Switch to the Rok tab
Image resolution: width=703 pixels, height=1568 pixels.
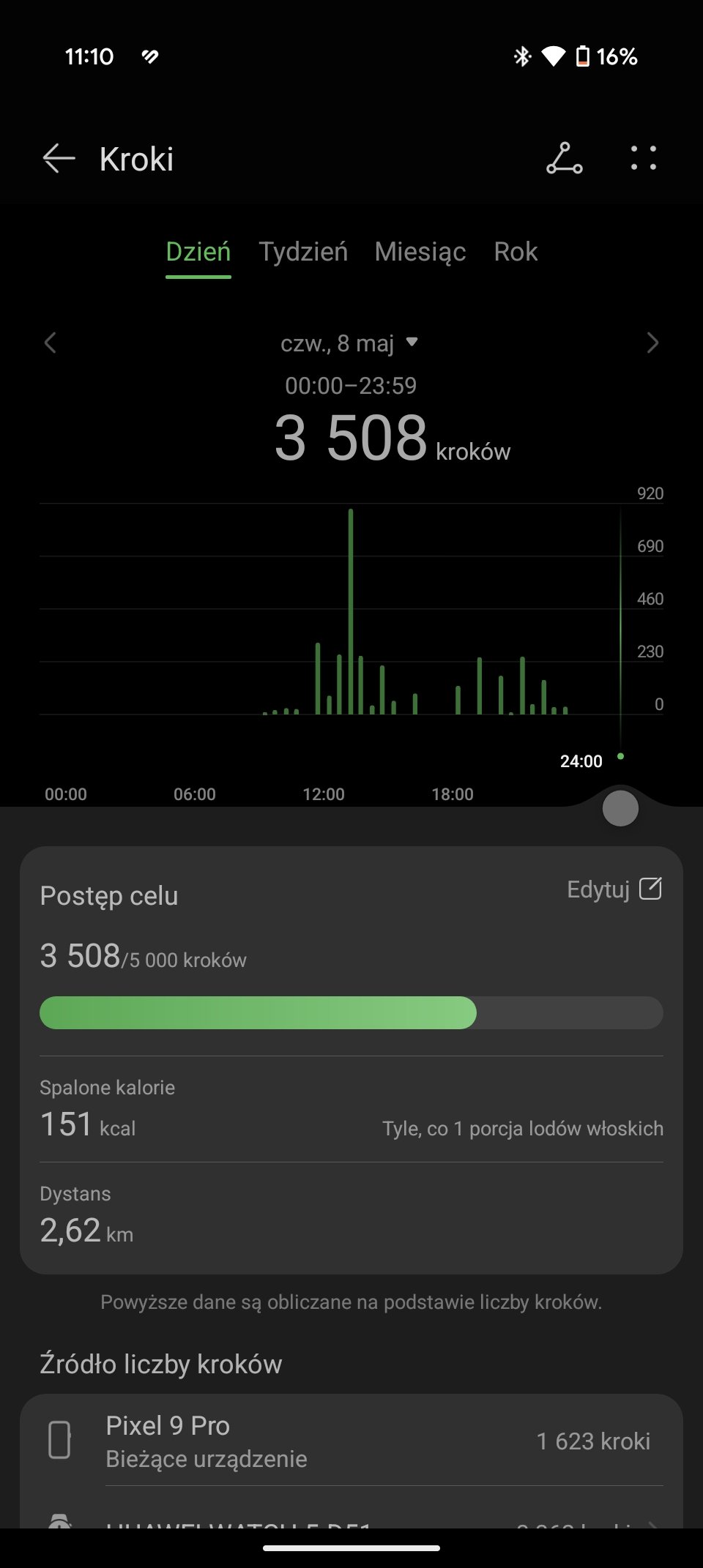[x=516, y=252]
